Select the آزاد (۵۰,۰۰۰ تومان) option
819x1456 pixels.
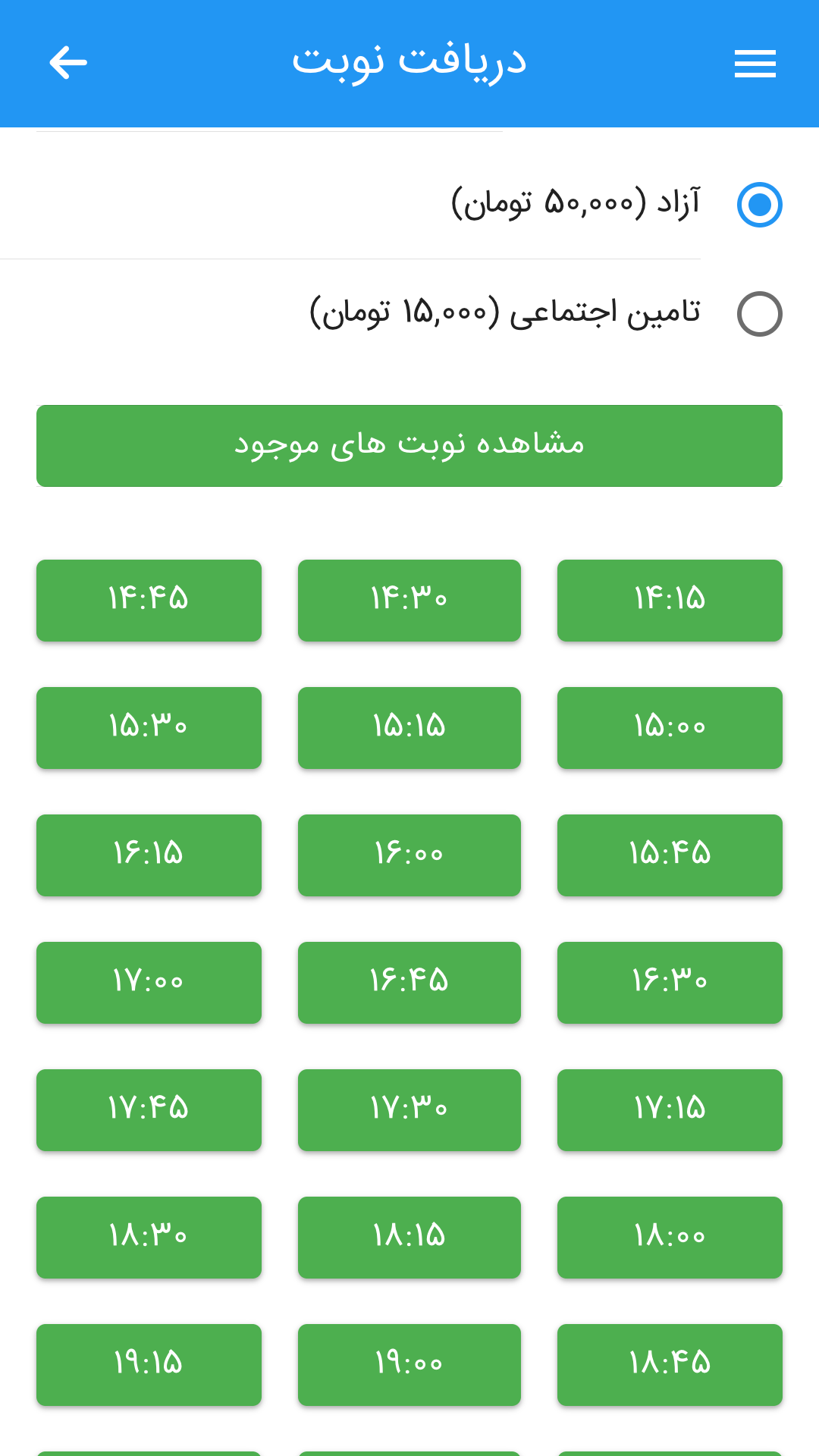[759, 205]
